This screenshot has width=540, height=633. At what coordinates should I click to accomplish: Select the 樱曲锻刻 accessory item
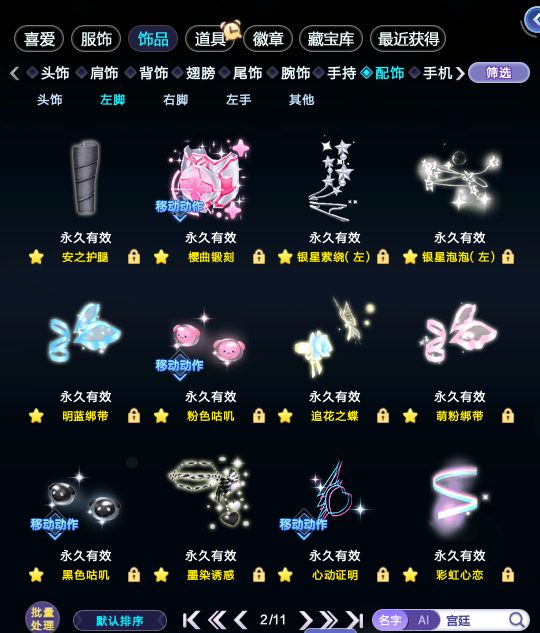point(210,180)
